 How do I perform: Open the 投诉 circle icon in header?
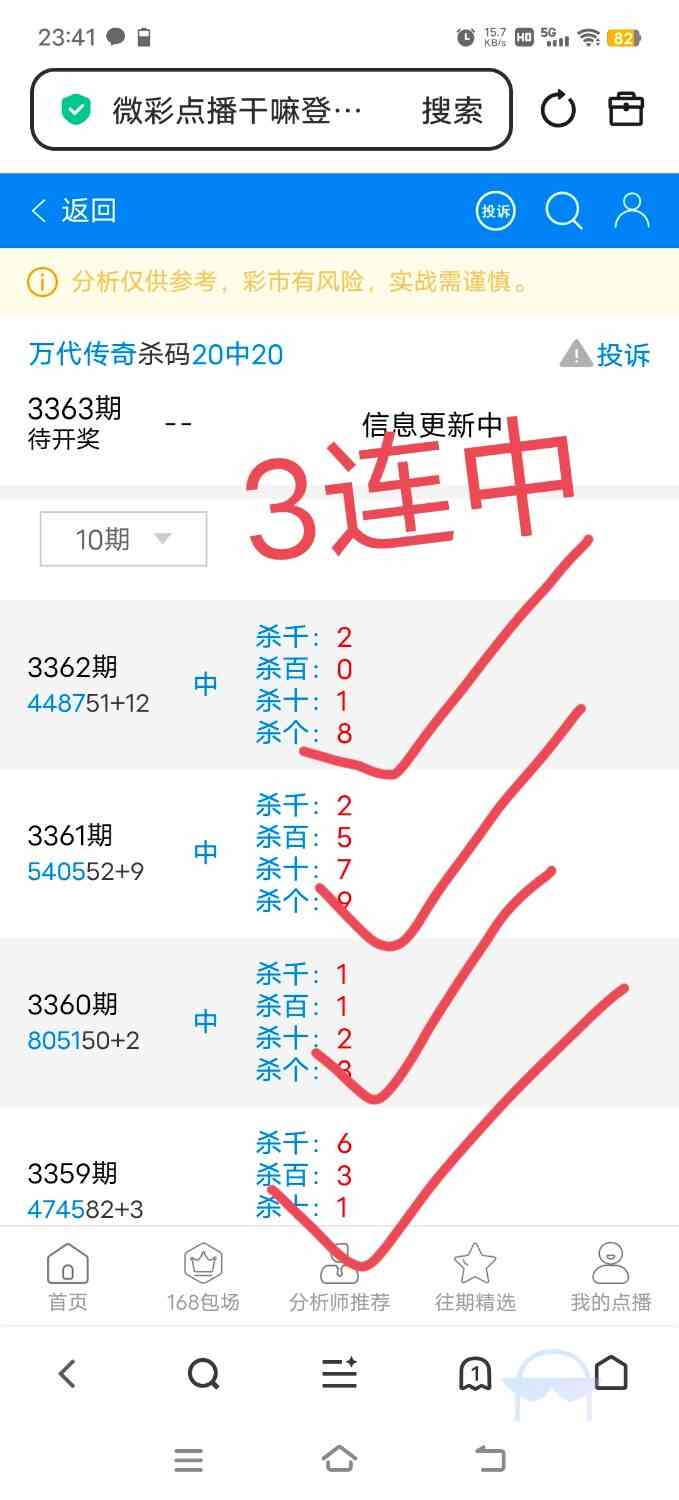[x=496, y=210]
